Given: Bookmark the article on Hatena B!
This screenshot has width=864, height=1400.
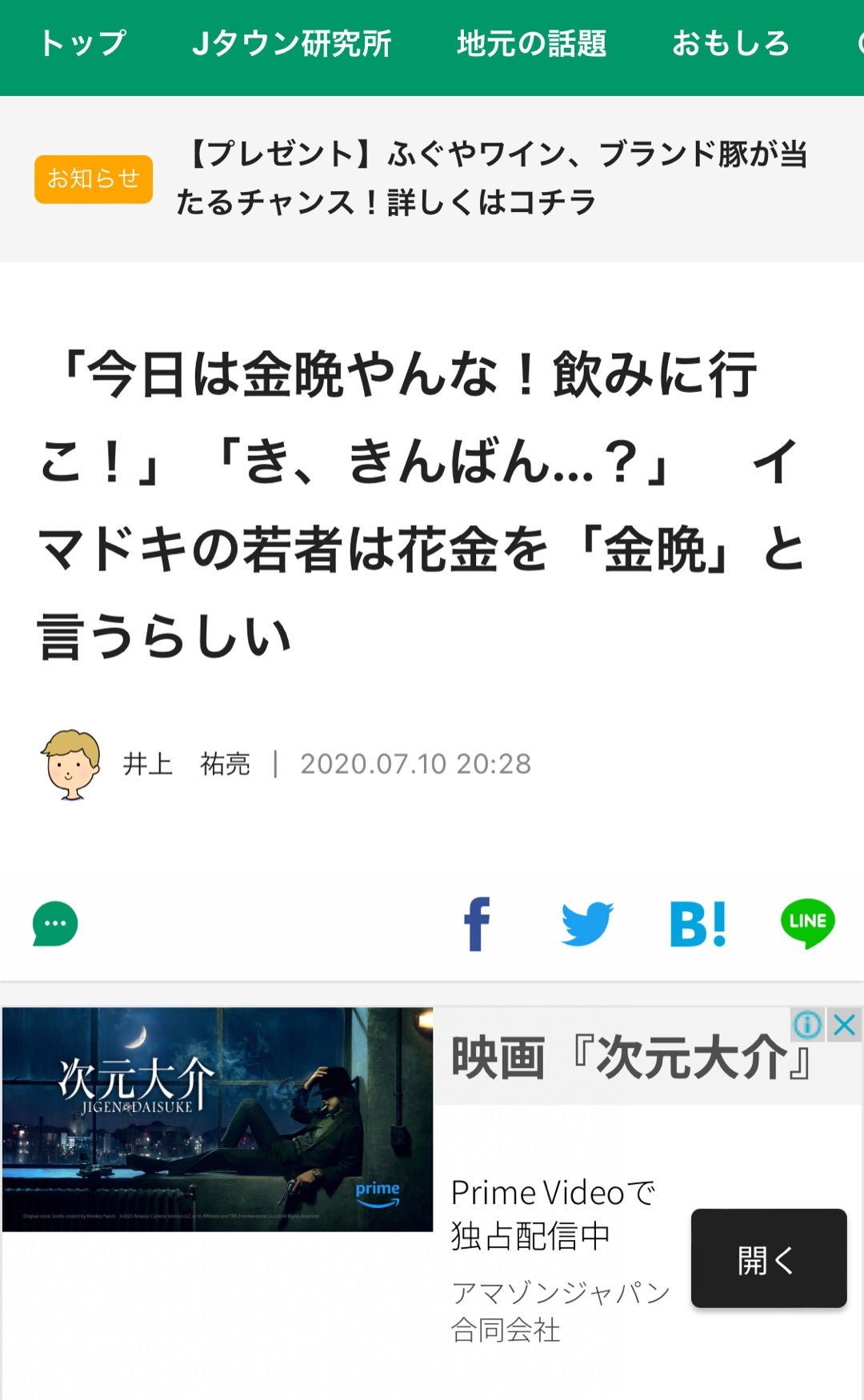Looking at the screenshot, I should 698,924.
